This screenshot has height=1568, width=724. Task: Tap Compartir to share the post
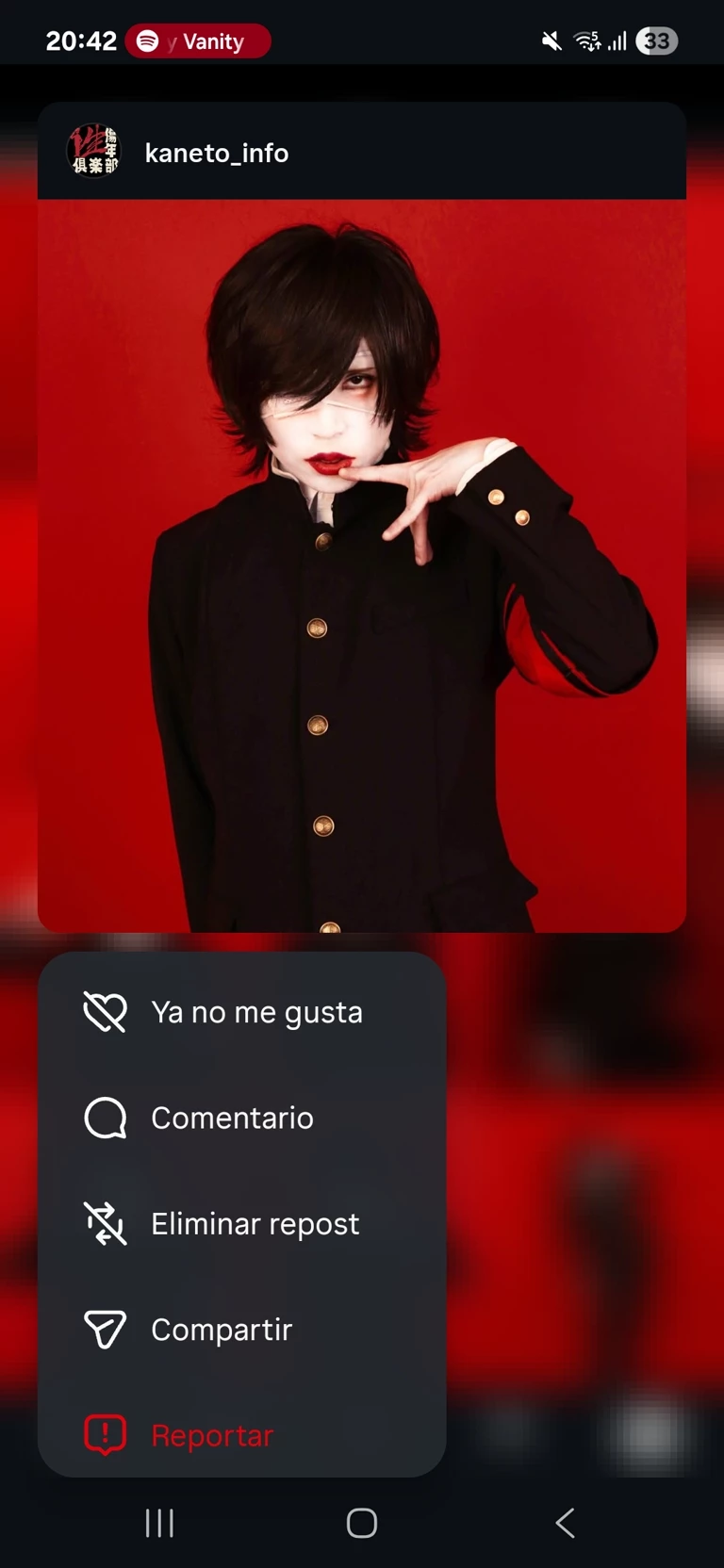pos(240,1330)
